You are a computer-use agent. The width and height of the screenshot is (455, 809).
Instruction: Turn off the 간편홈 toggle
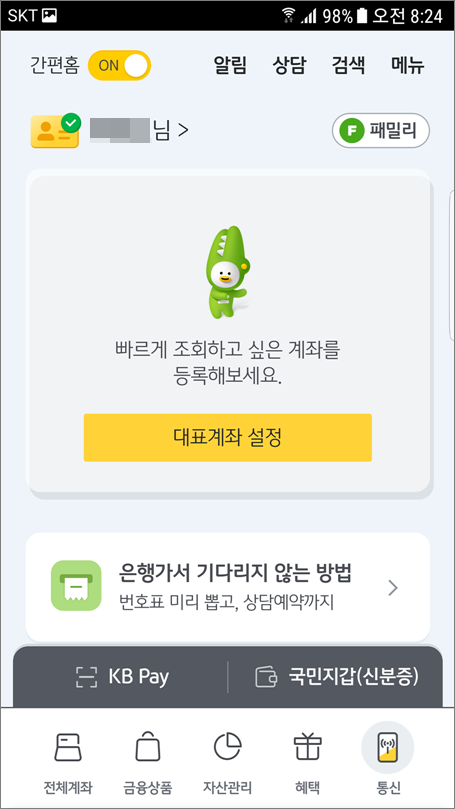(x=119, y=66)
